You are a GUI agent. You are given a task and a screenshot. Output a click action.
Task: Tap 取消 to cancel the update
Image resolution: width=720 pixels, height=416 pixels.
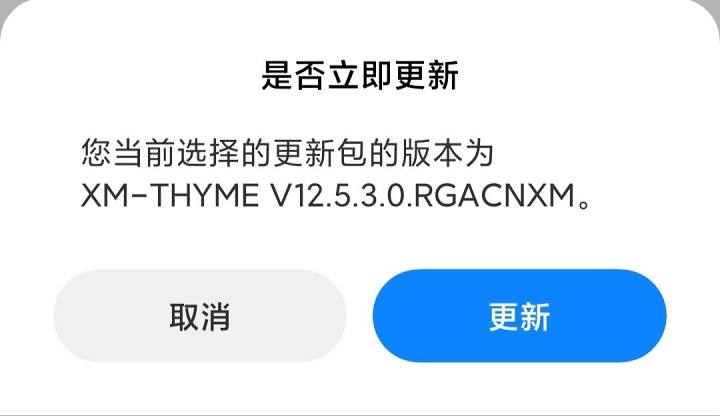tap(200, 317)
